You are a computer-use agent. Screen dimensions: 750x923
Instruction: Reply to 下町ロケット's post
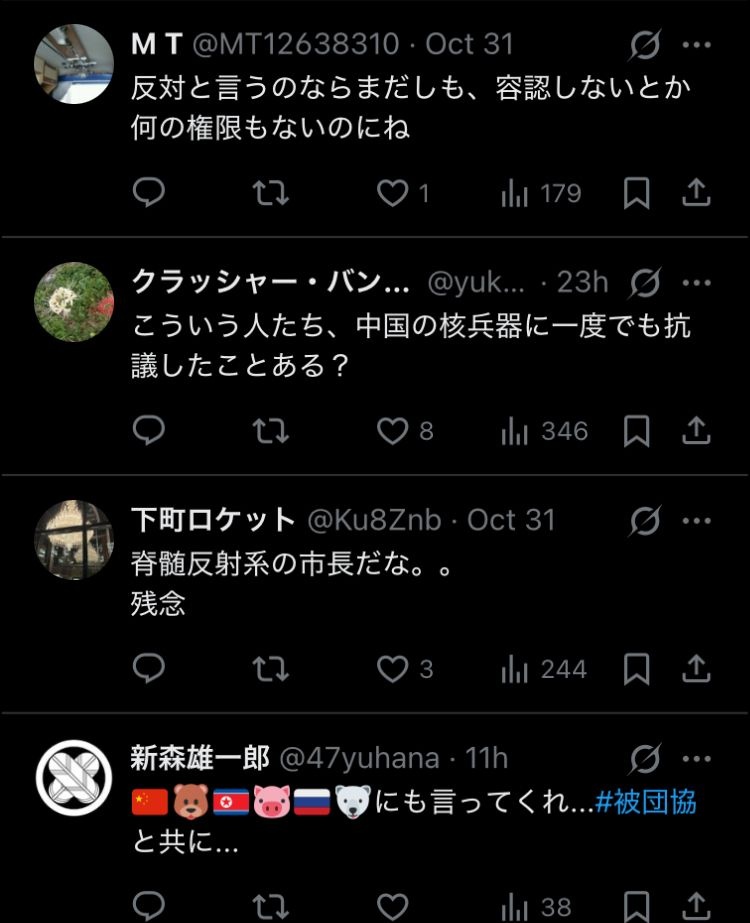148,668
